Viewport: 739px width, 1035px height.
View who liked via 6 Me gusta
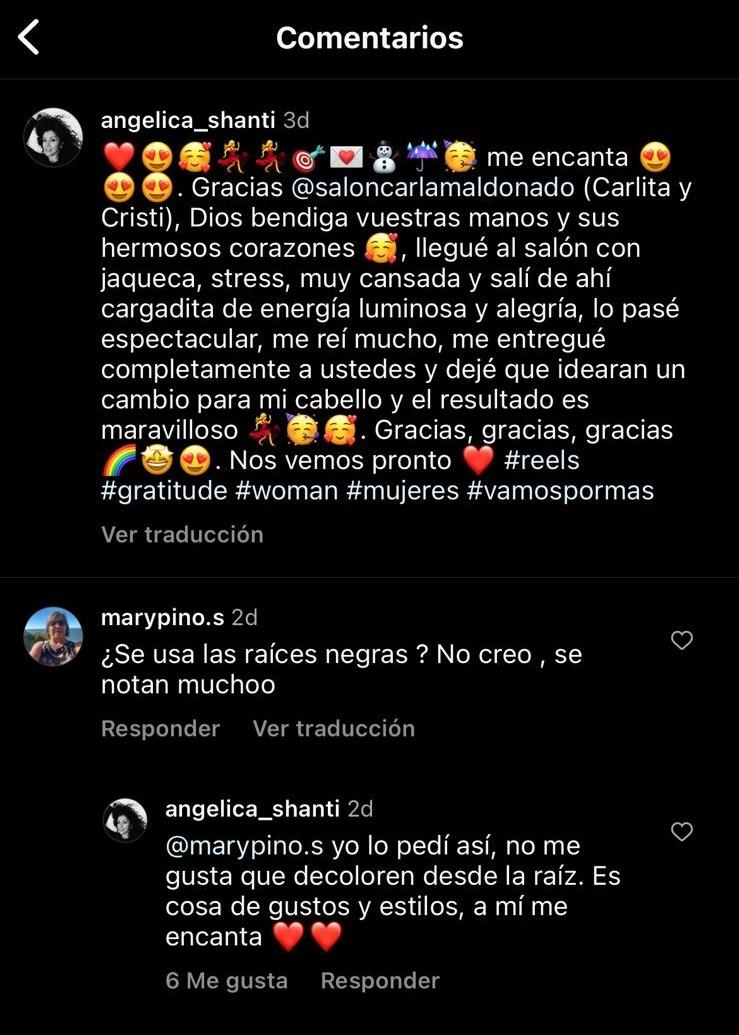[226, 981]
